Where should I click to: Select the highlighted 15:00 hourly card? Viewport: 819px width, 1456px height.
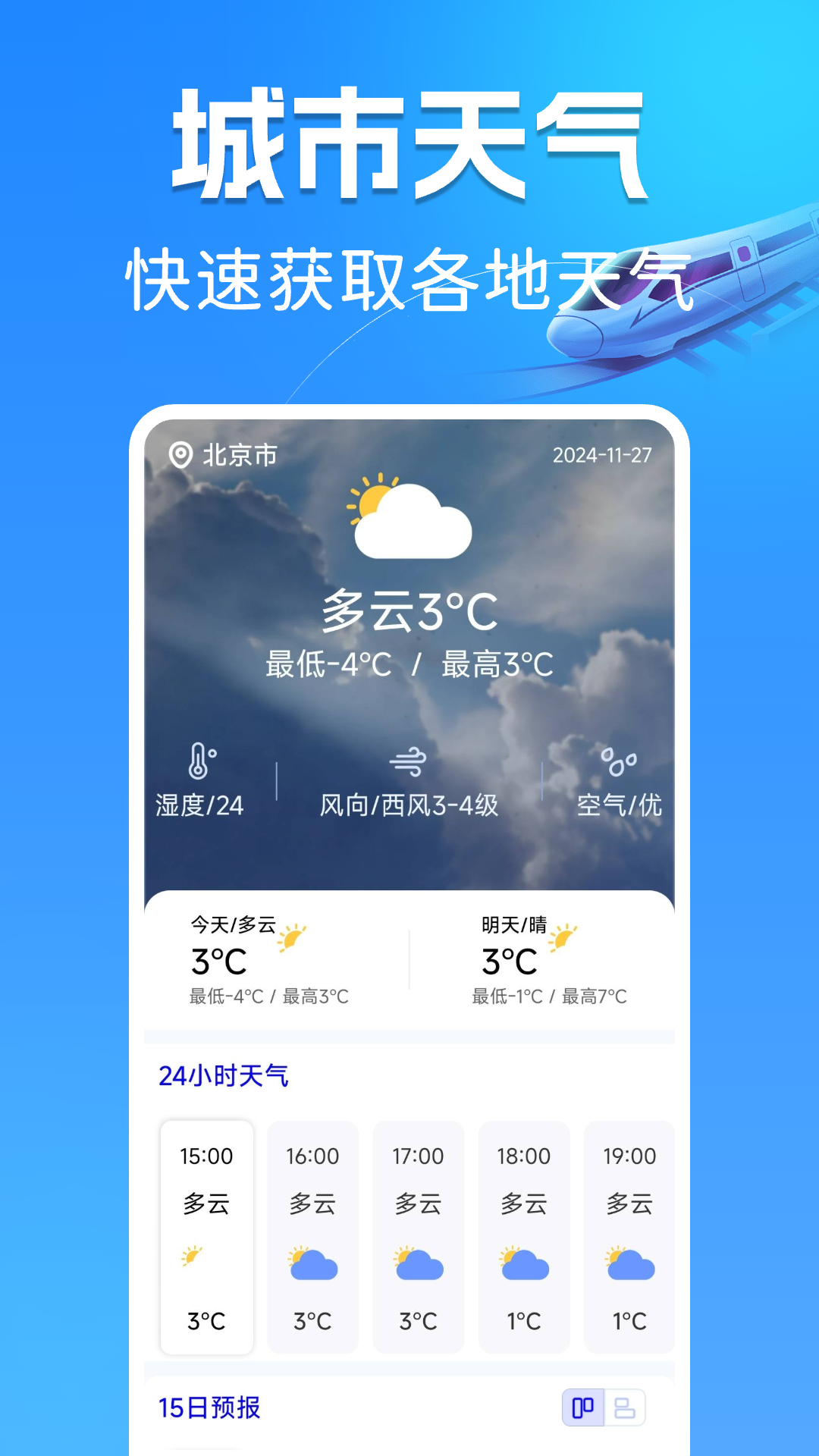pyautogui.click(x=207, y=1236)
